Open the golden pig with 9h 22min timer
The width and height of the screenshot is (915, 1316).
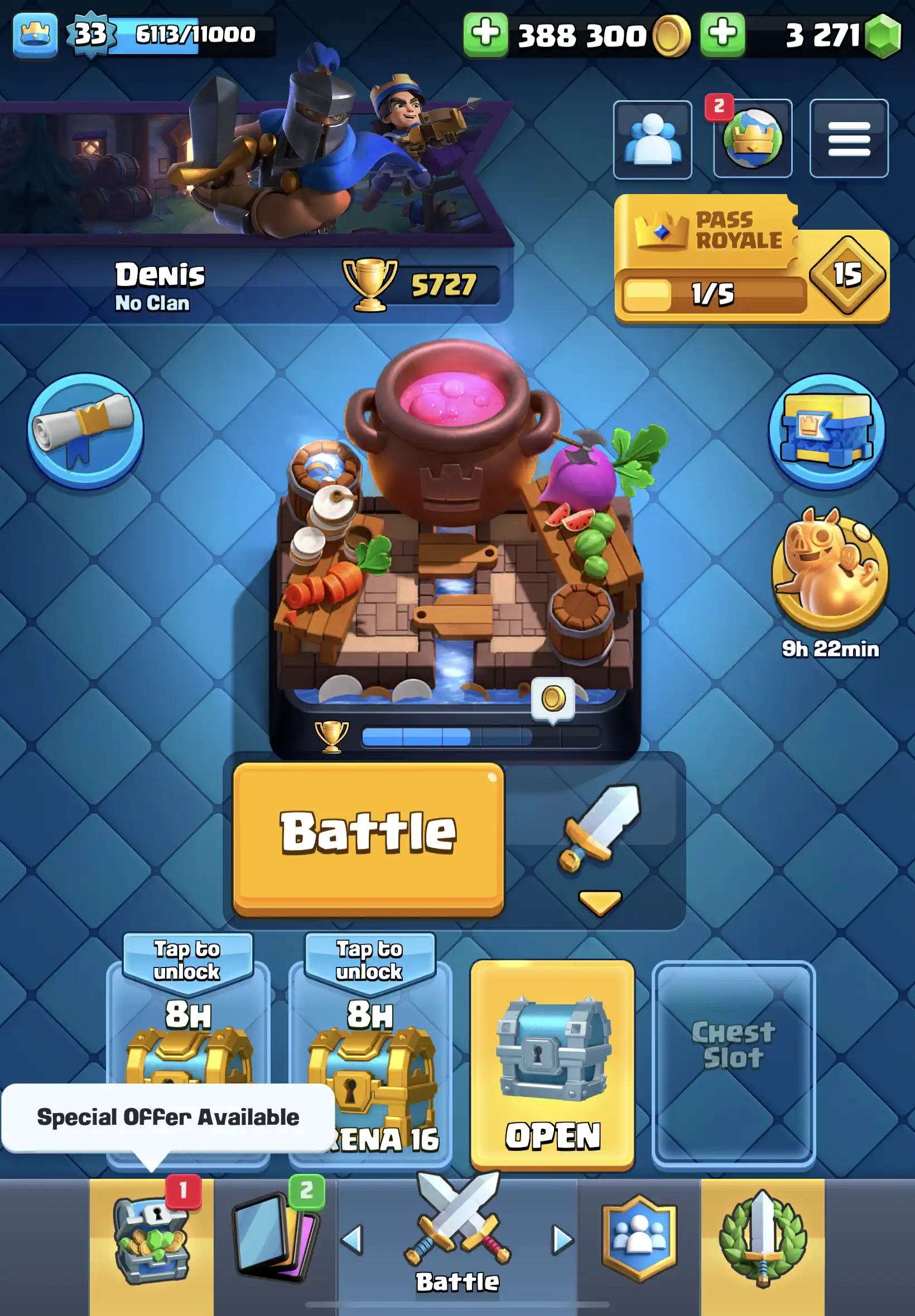tap(830, 570)
